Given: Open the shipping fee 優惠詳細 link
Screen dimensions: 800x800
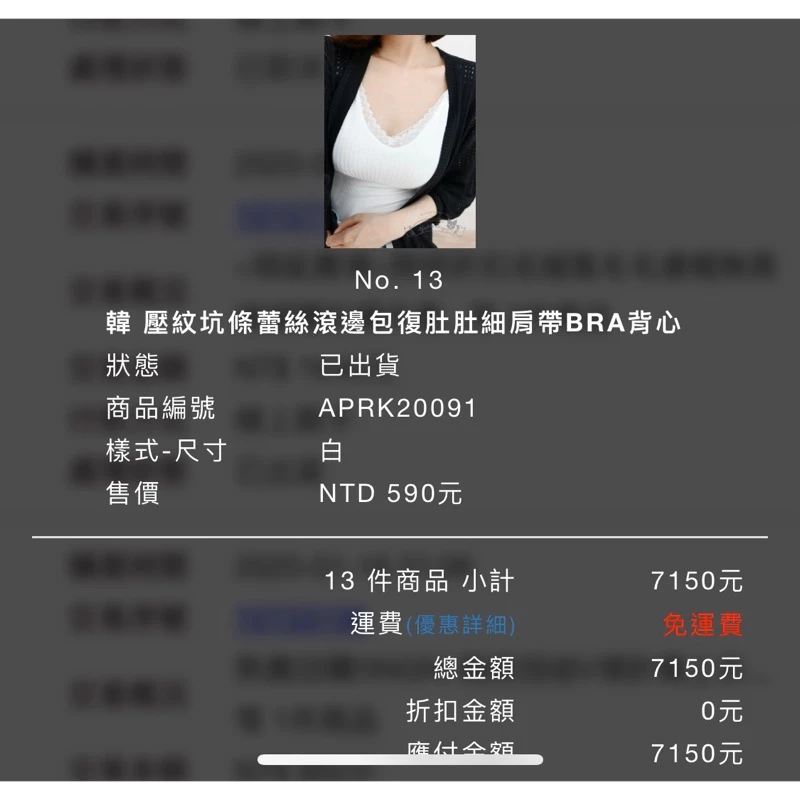Looking at the screenshot, I should 461,625.
